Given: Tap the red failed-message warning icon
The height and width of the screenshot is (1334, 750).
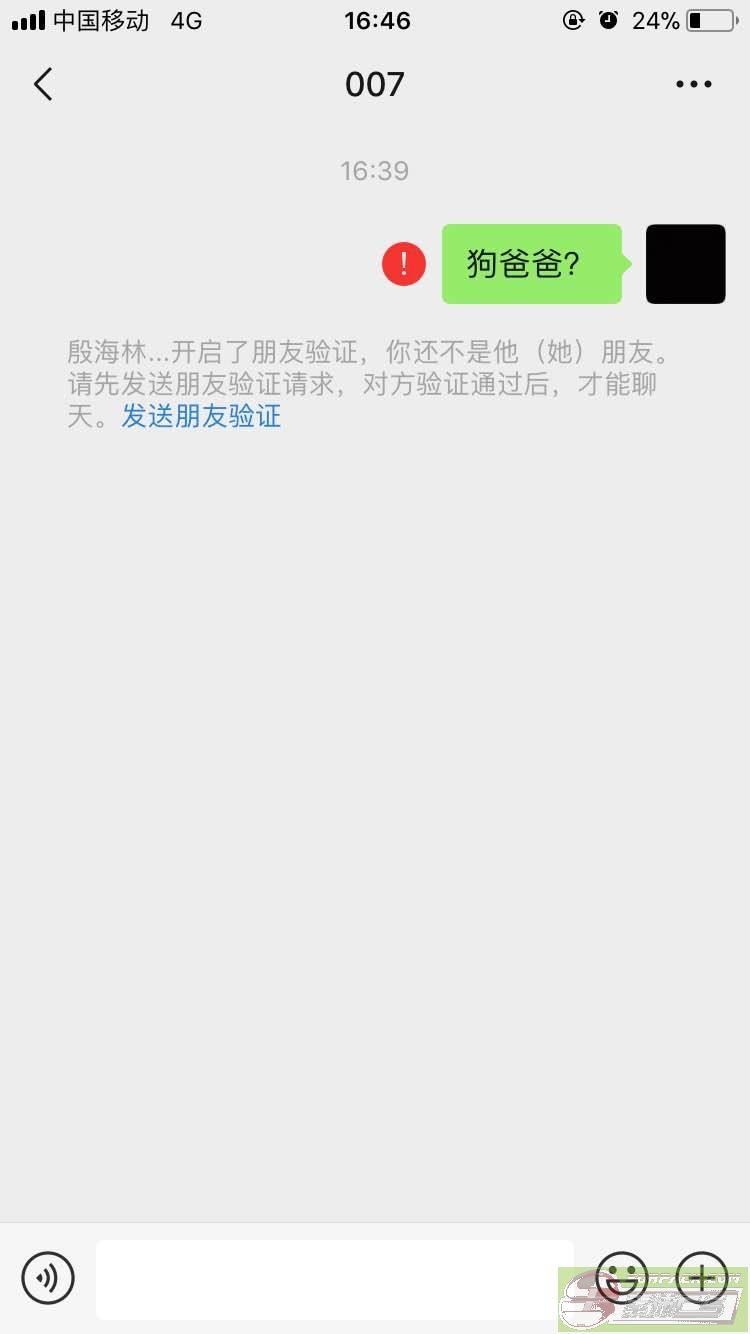Looking at the screenshot, I should [x=404, y=264].
